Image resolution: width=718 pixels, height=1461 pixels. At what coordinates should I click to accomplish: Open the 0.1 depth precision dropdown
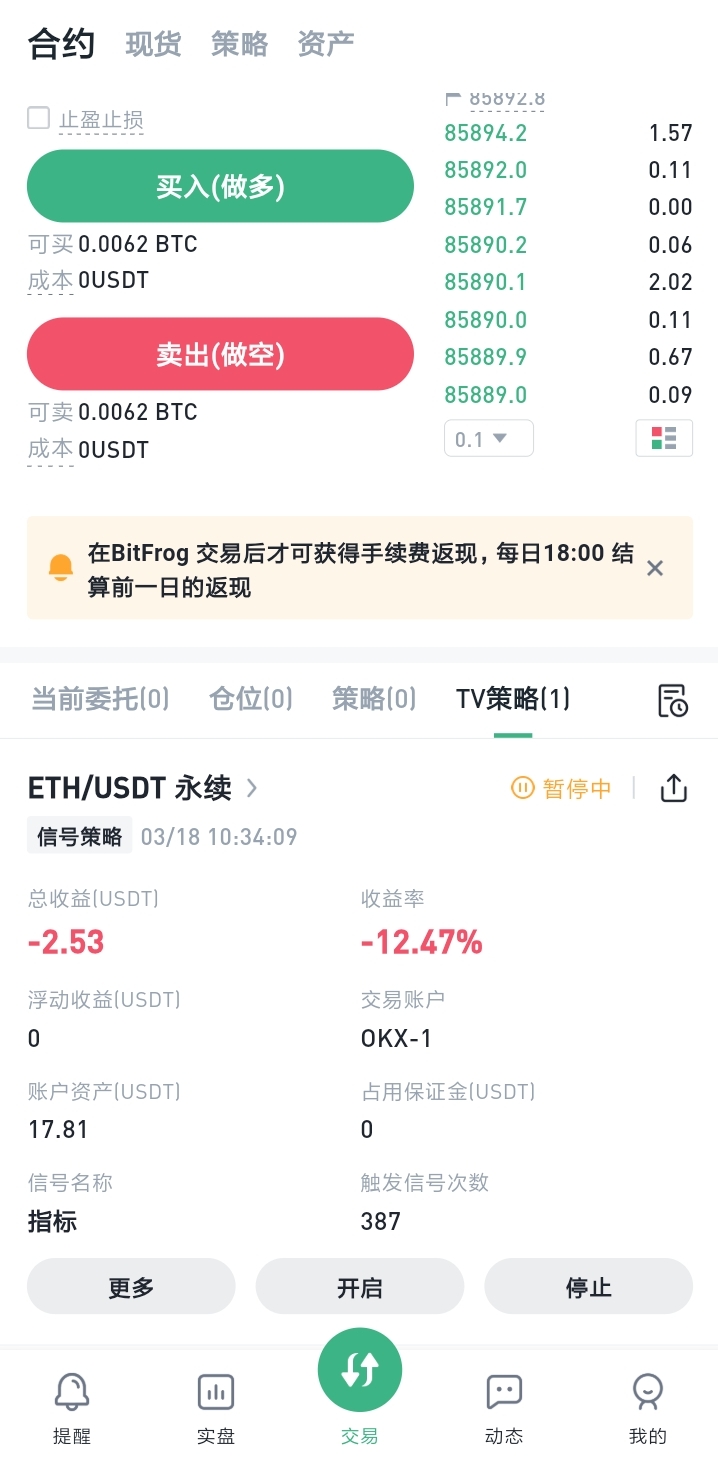coord(489,438)
